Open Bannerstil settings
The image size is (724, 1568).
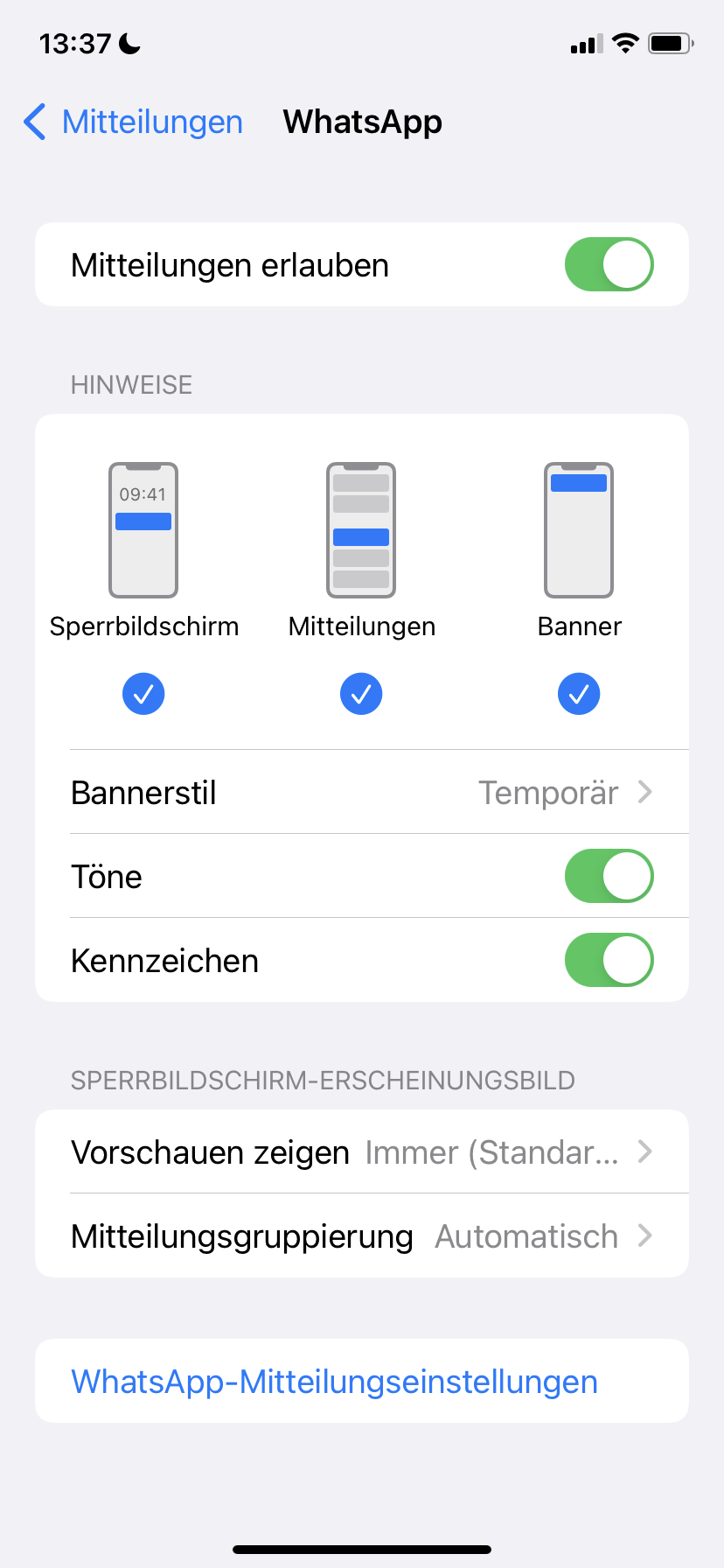click(362, 792)
